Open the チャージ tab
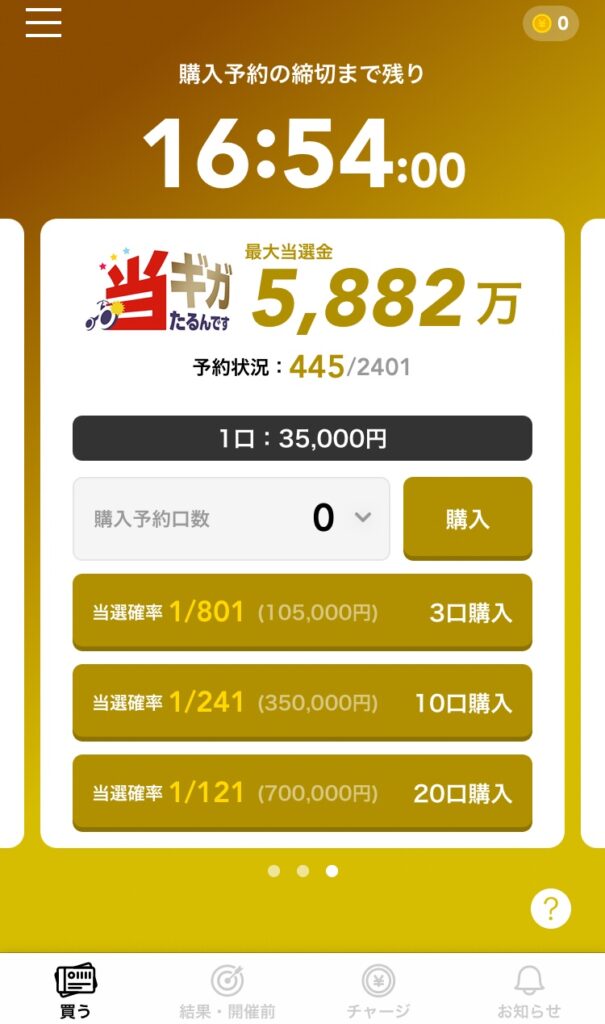This screenshot has width=605, height=1024. click(x=378, y=990)
